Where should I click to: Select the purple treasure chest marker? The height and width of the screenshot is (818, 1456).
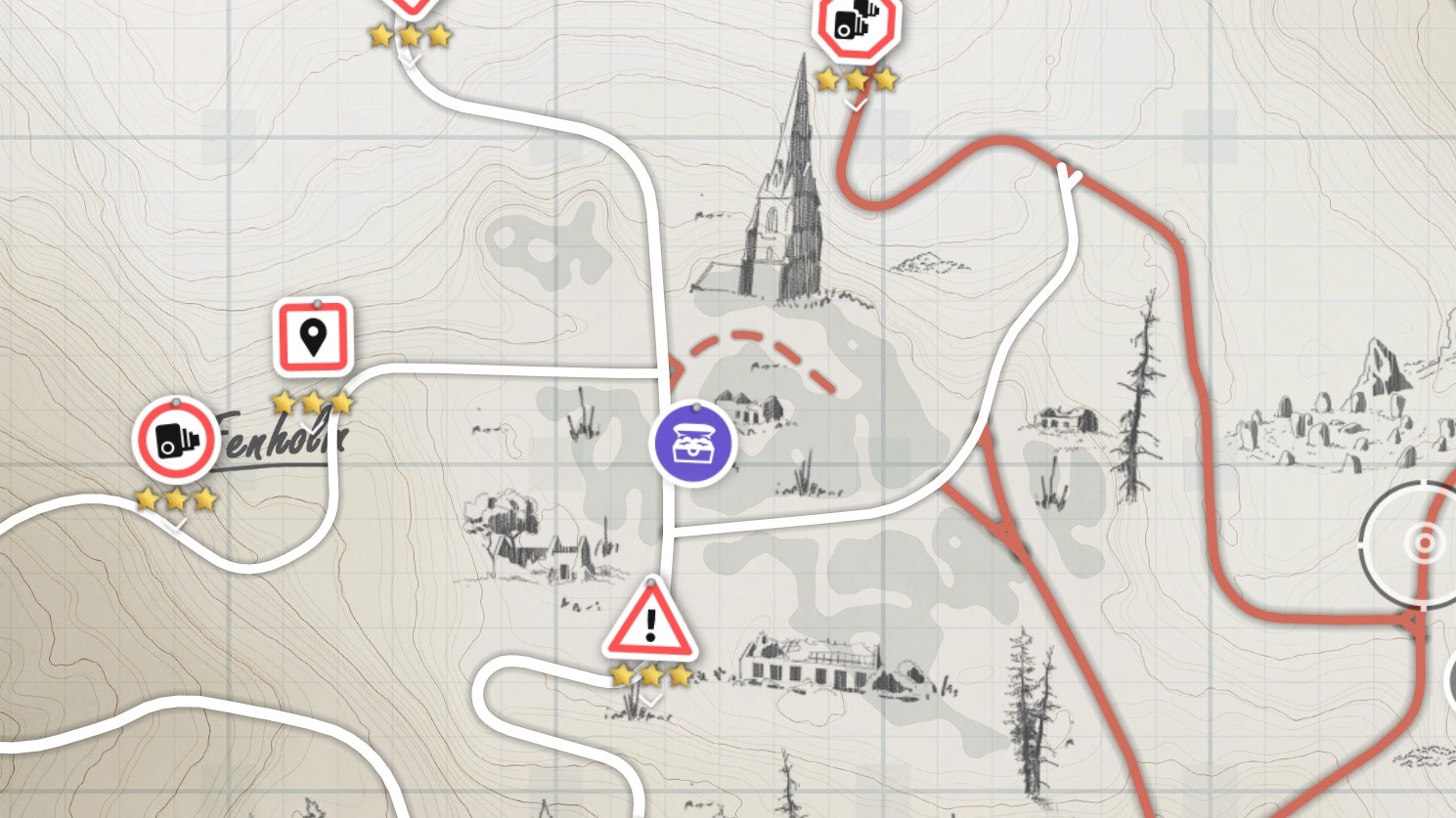pyautogui.click(x=694, y=445)
